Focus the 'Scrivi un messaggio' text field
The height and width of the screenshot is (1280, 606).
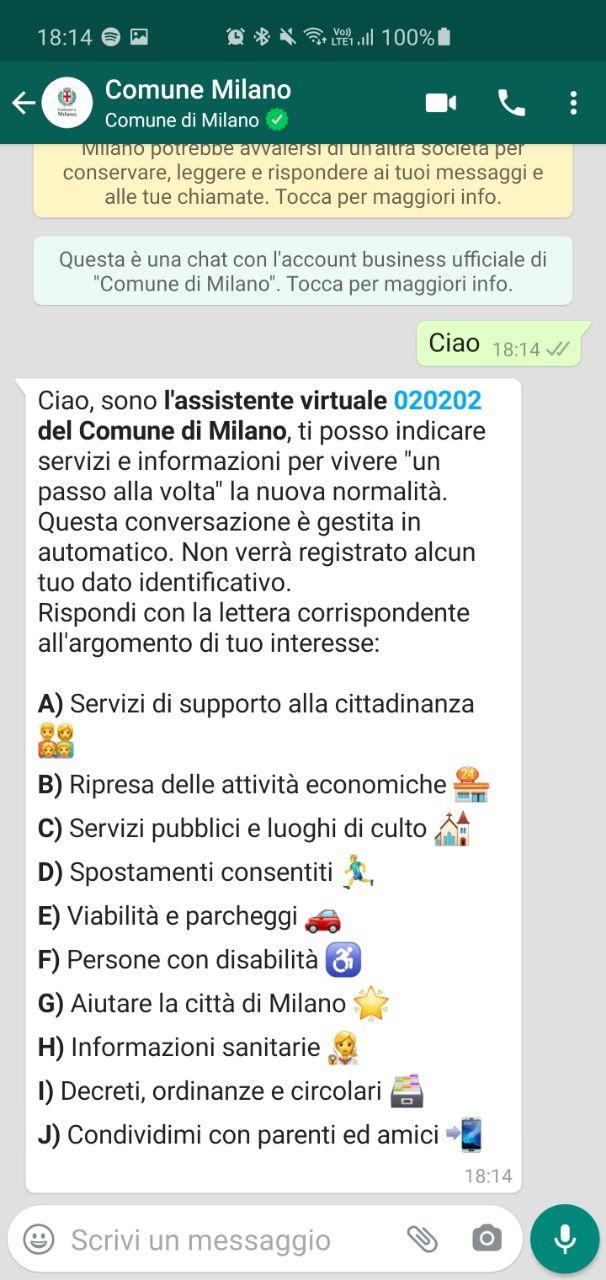(220, 1240)
